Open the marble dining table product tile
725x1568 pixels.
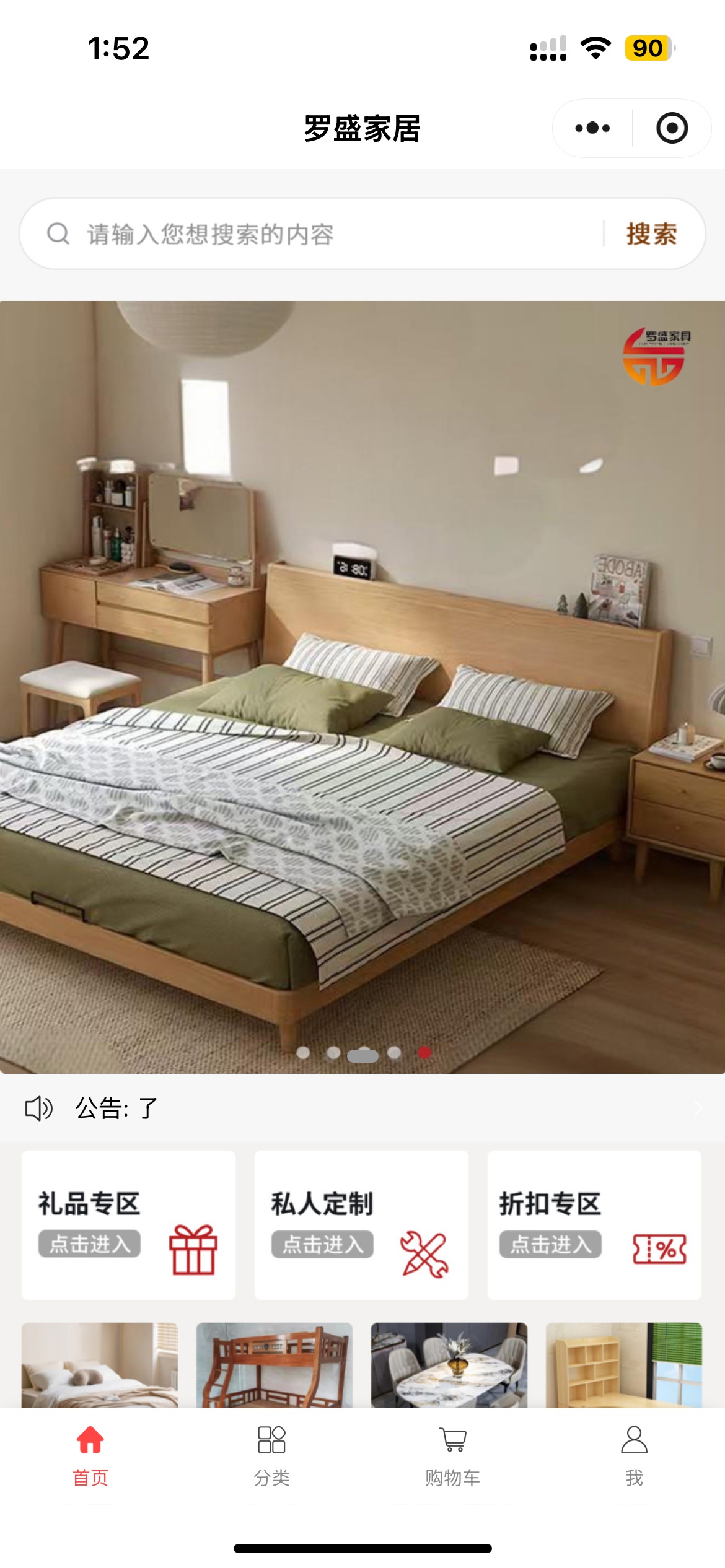[449, 1365]
